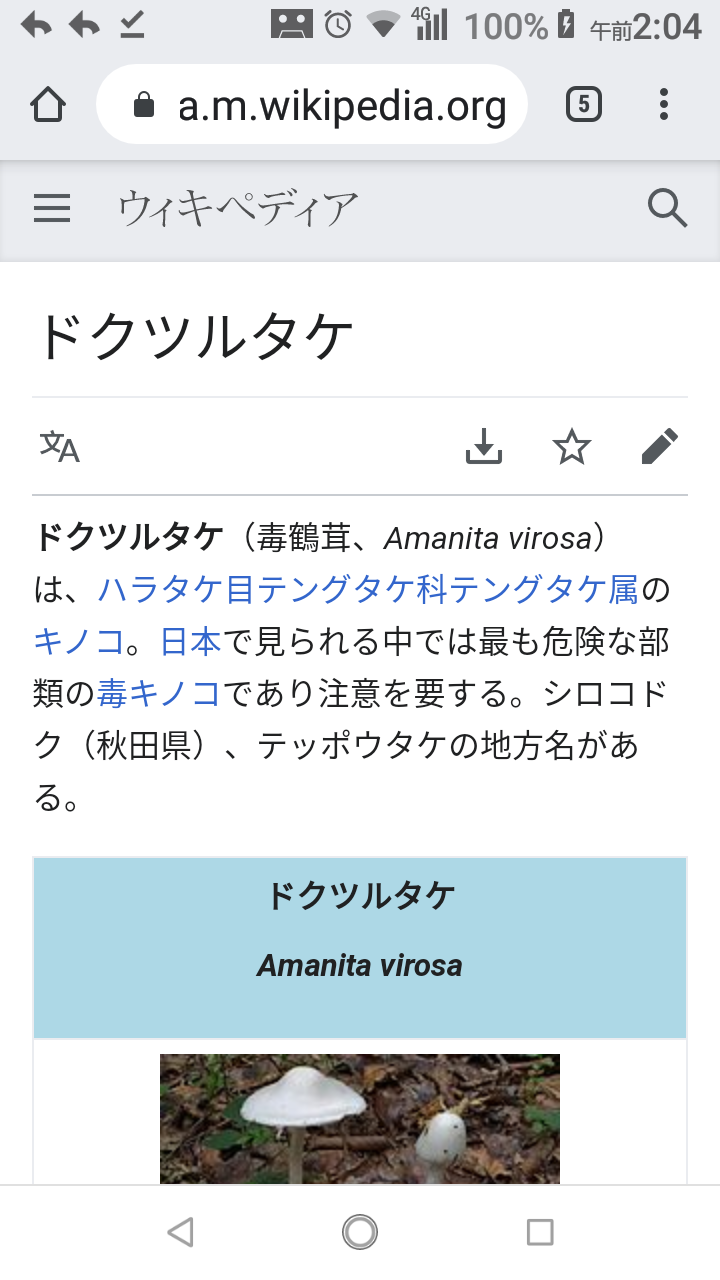Change the article language
Viewport: 720px width, 1280px height.
[x=60, y=447]
